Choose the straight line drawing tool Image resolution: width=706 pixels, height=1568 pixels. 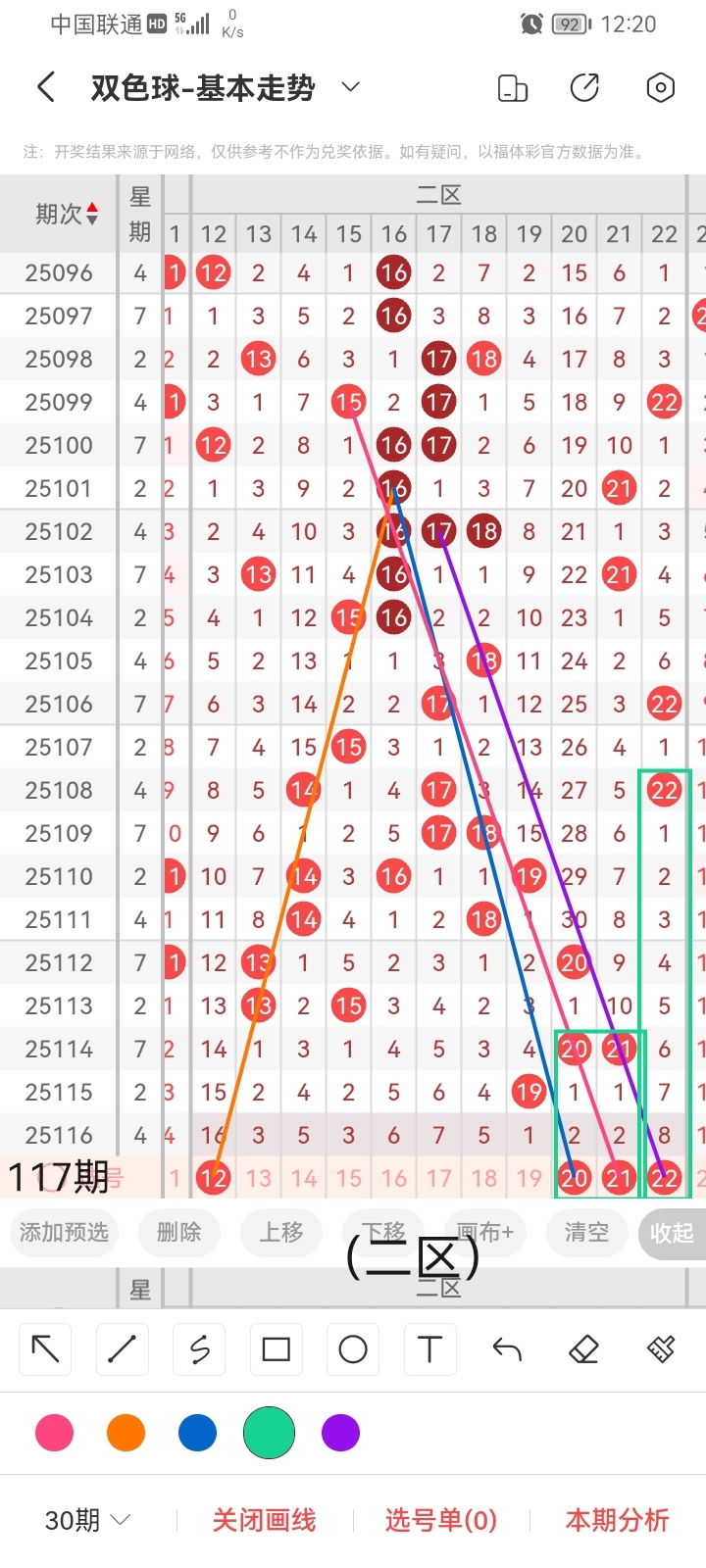click(123, 1349)
